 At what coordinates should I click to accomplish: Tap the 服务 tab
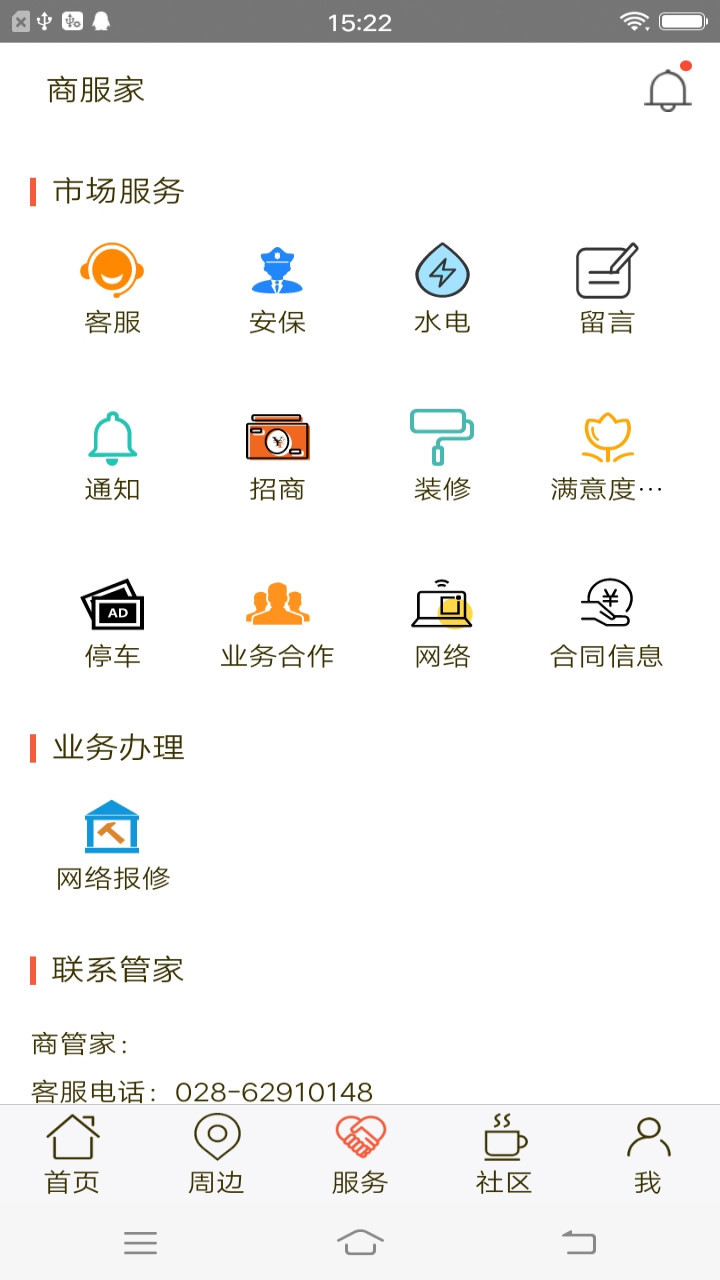(x=360, y=1155)
